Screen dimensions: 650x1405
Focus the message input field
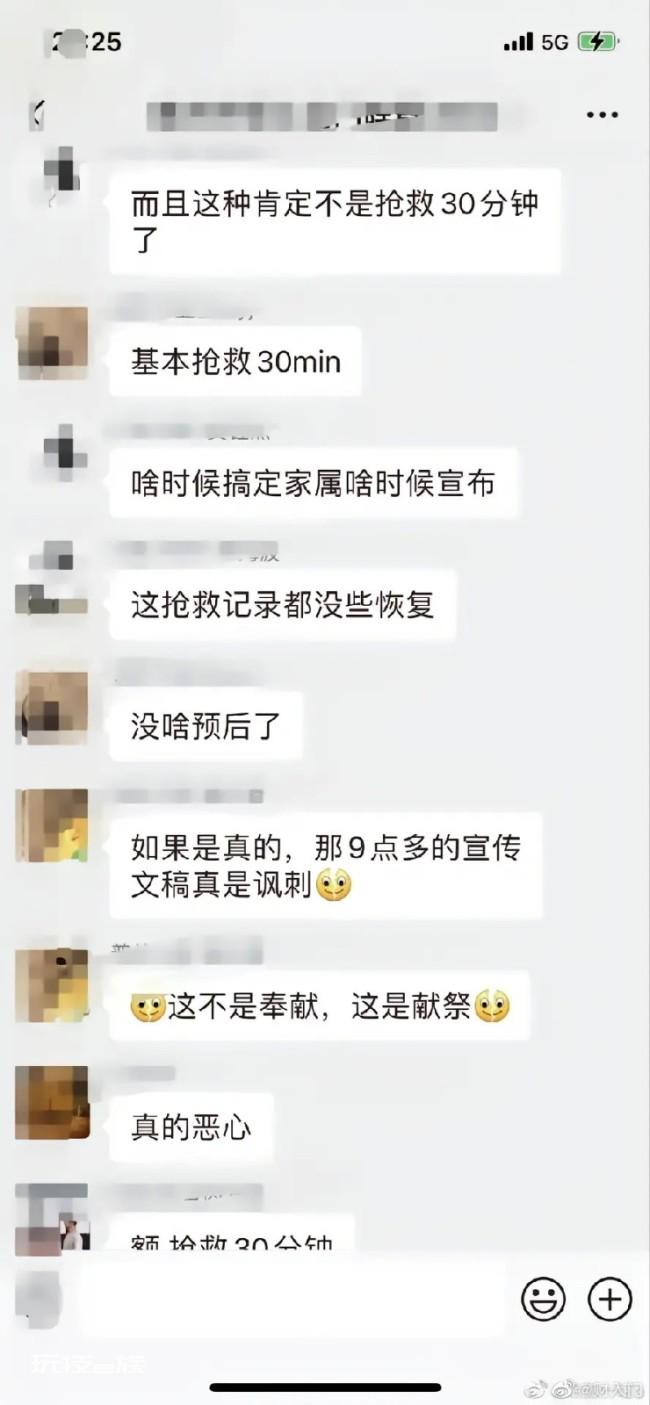click(x=294, y=1299)
